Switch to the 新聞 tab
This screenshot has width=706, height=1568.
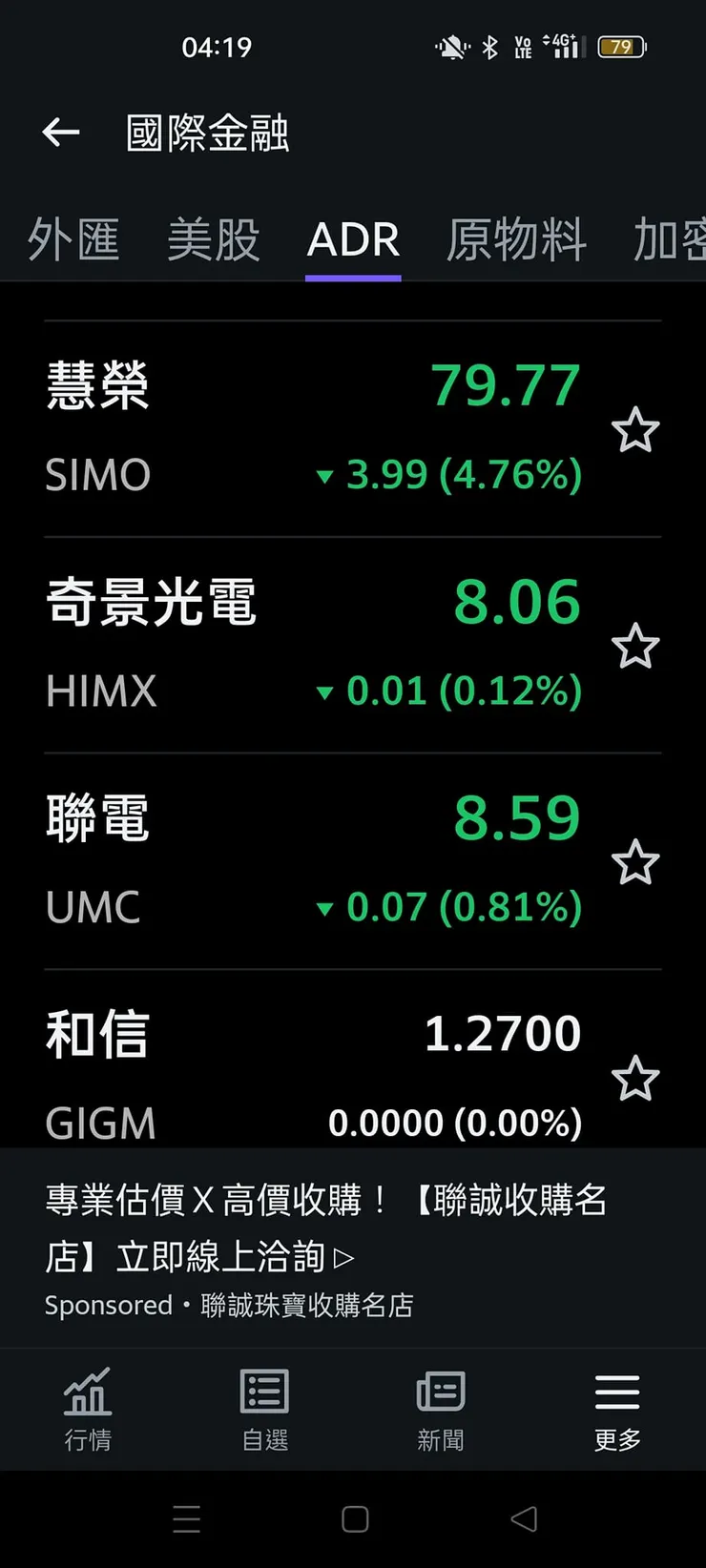click(441, 1409)
